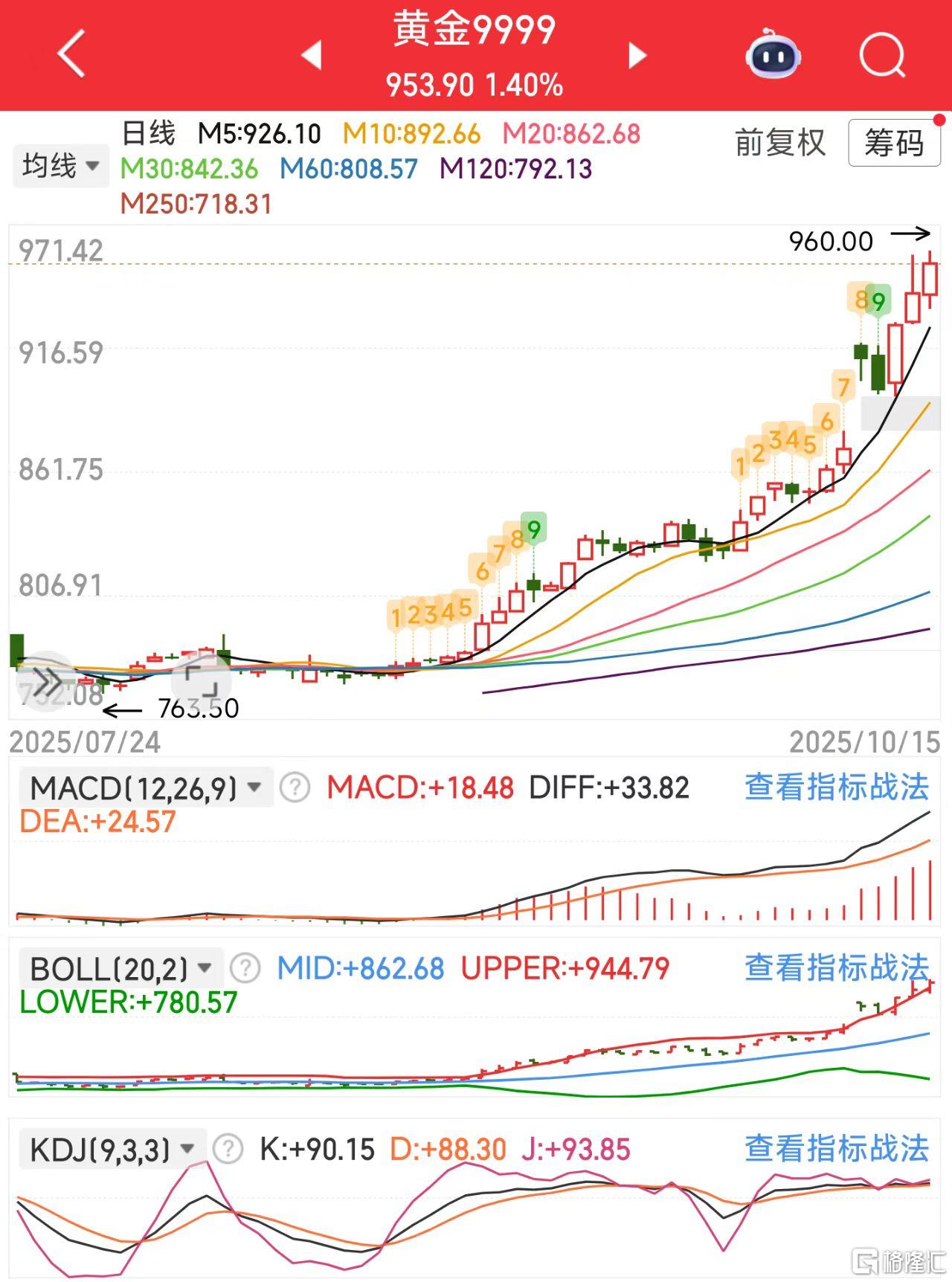Switch to the next stock with right triangle
Image resolution: width=952 pixels, height=1282 pixels.
coord(637,56)
